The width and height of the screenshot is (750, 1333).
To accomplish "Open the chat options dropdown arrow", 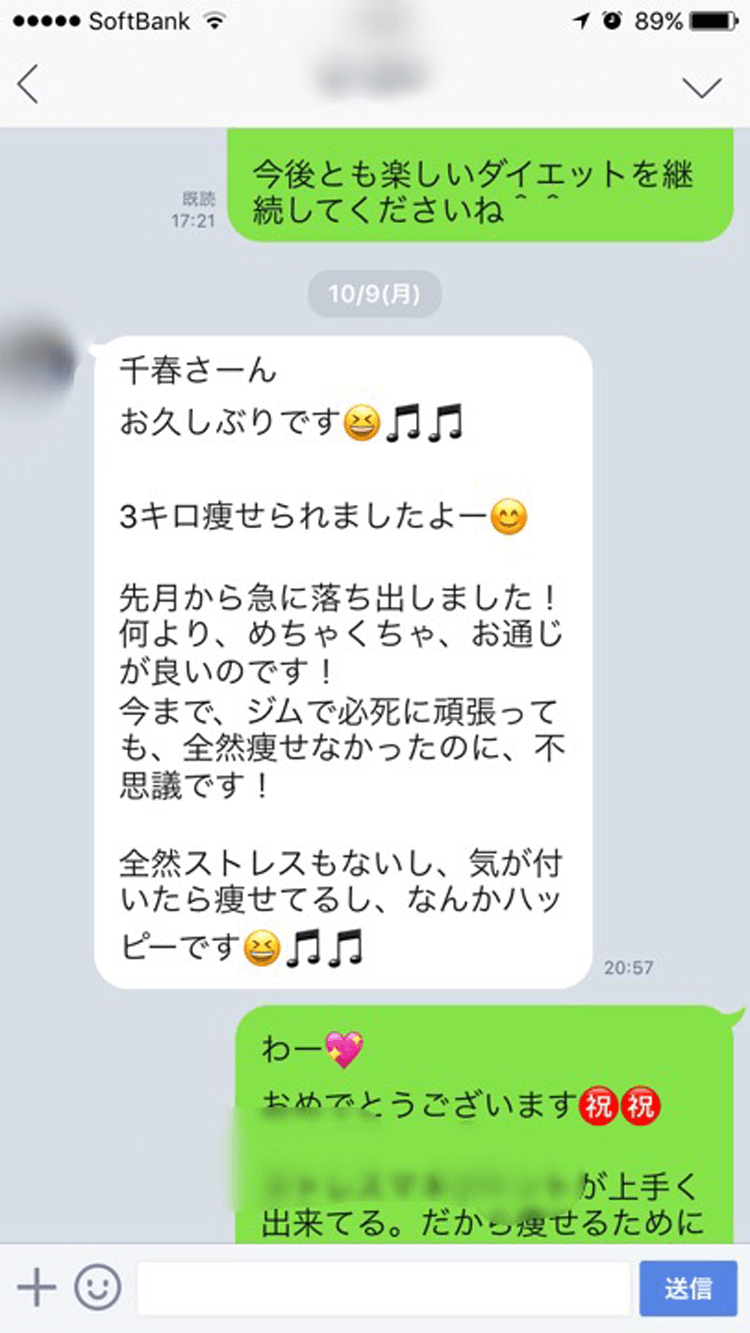I will (x=702, y=87).
